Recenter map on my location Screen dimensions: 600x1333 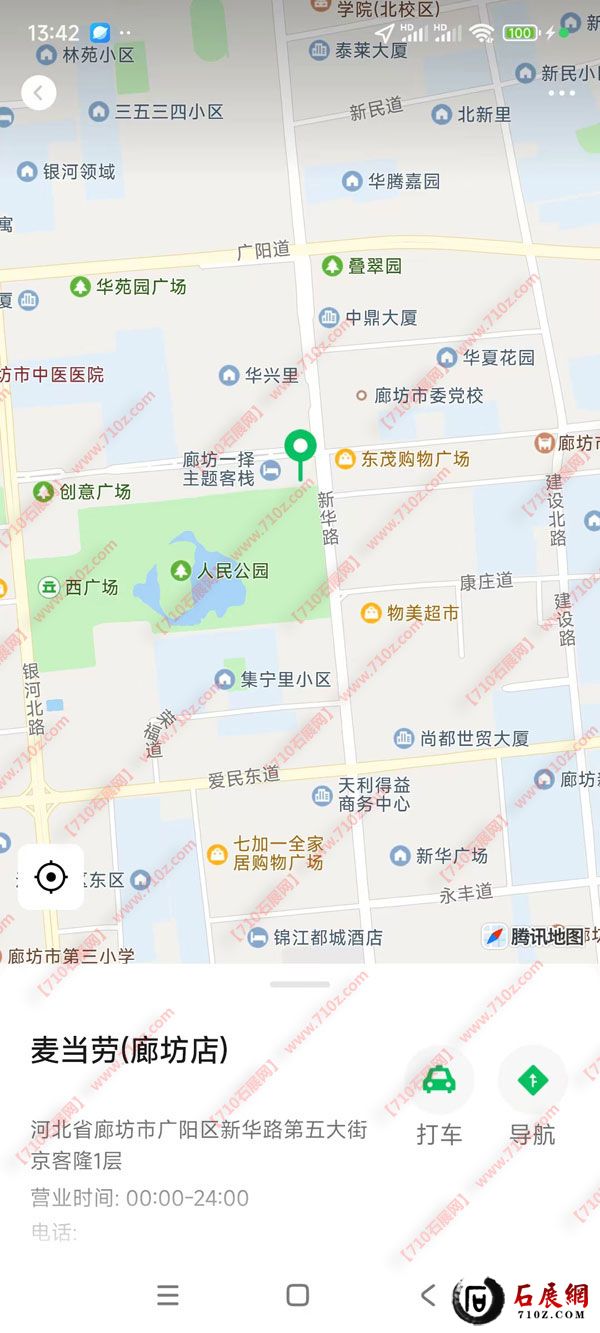[x=50, y=877]
